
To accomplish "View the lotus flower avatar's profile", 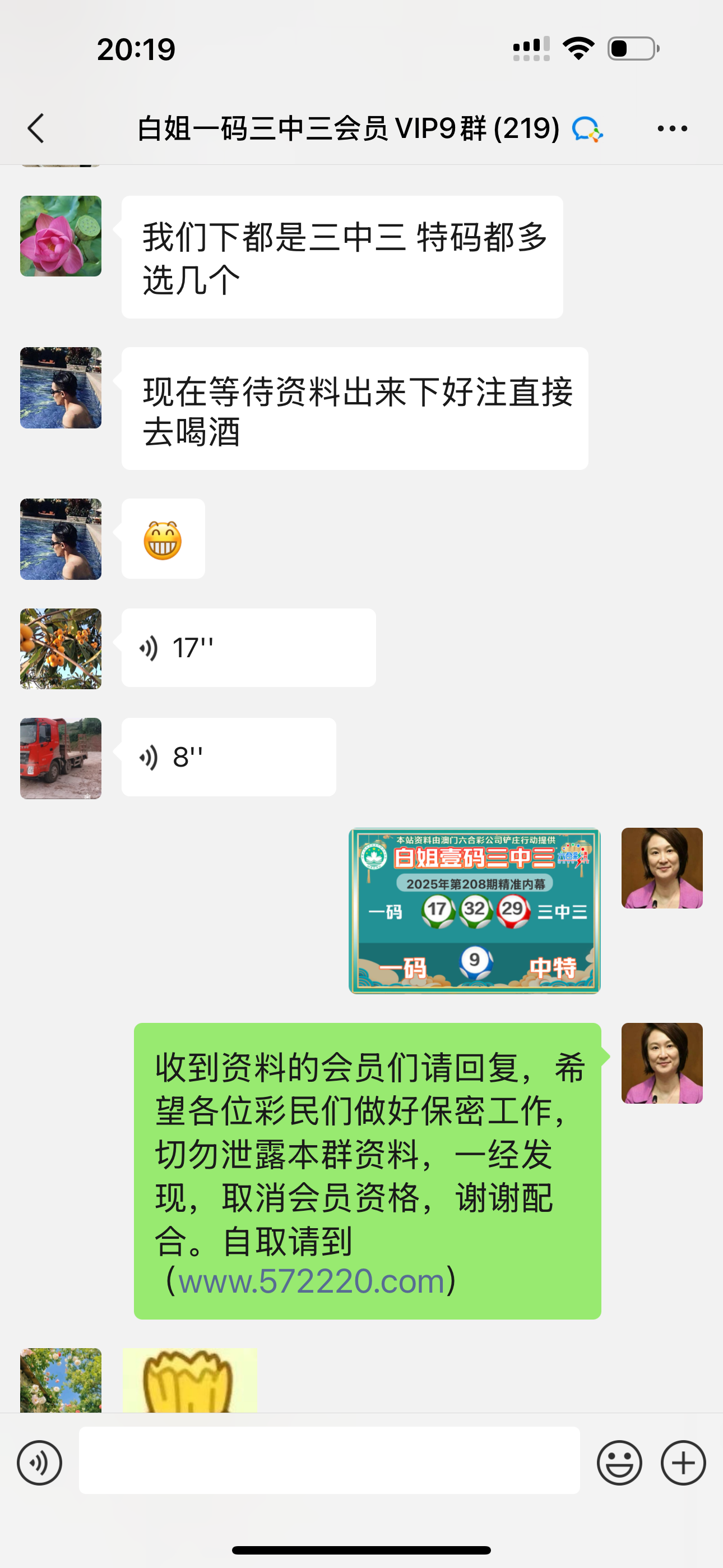I will (x=61, y=236).
